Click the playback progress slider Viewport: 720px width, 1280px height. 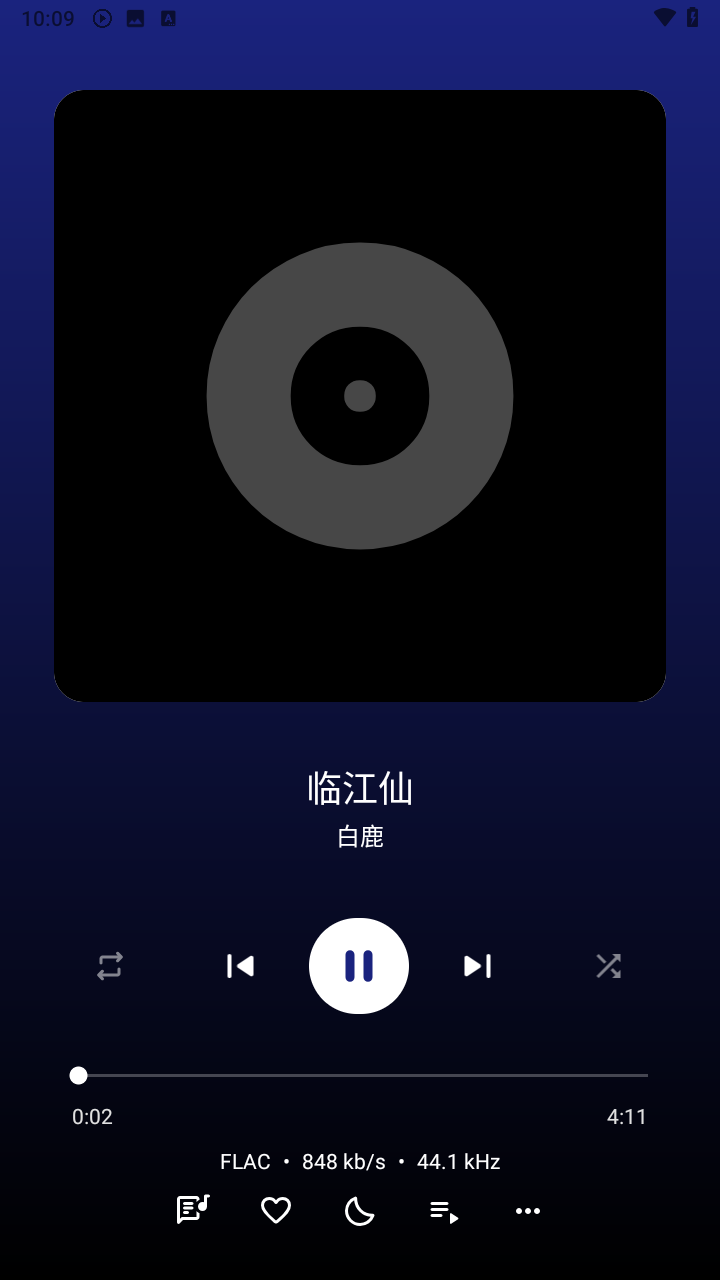360,1075
